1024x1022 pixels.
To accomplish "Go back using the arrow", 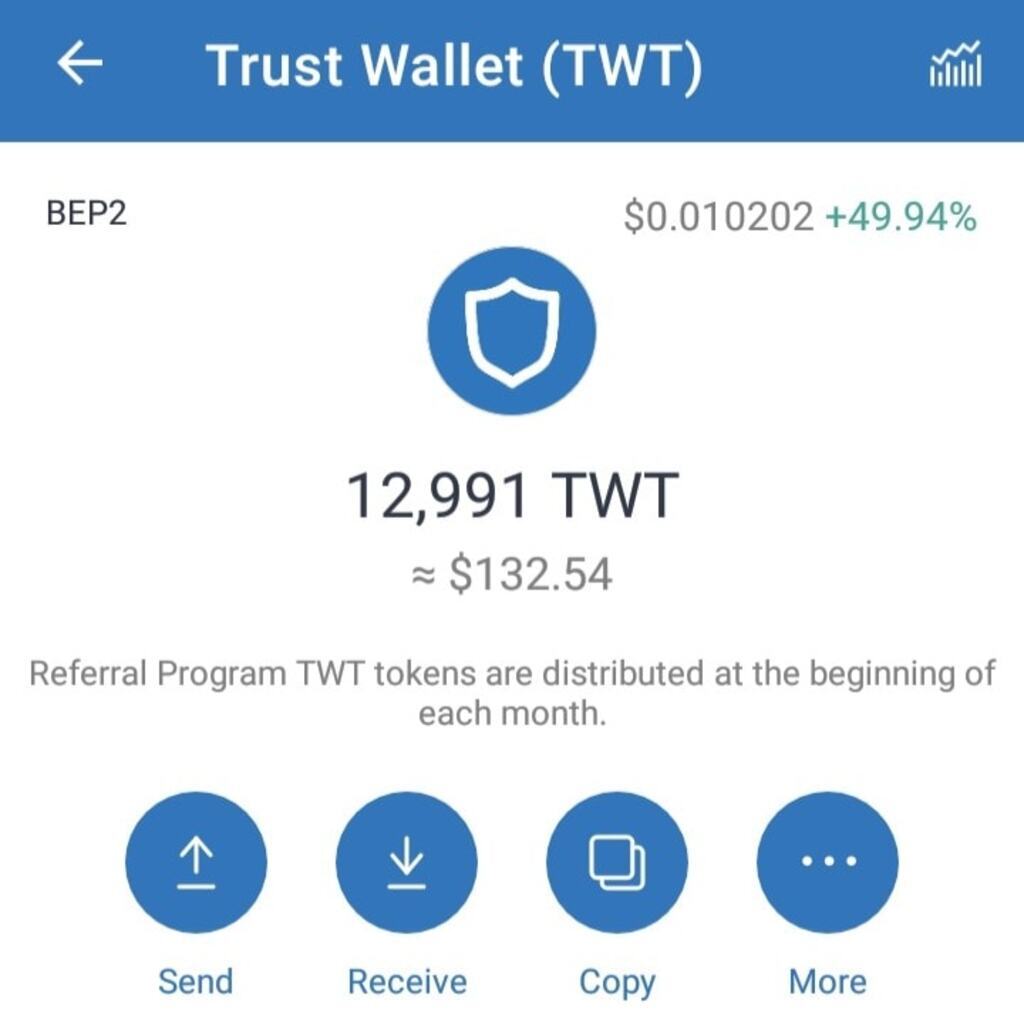I will [x=80, y=64].
